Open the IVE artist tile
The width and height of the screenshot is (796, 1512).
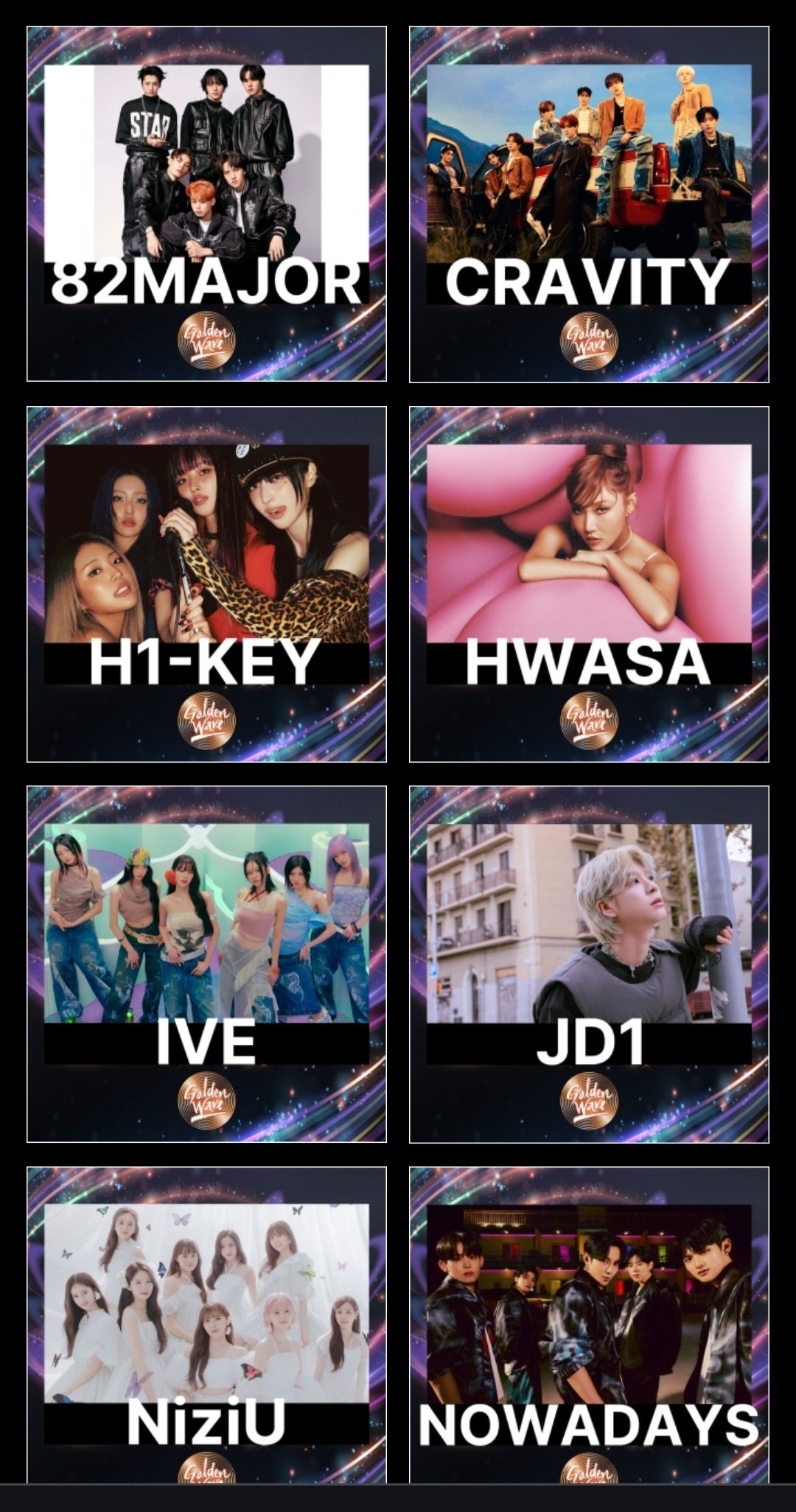pyautogui.click(x=206, y=964)
